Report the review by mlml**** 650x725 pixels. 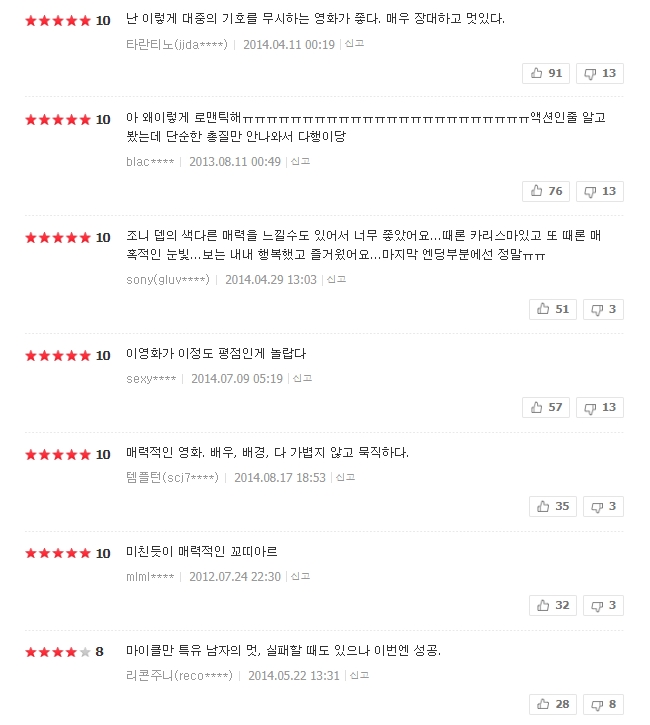click(x=300, y=576)
